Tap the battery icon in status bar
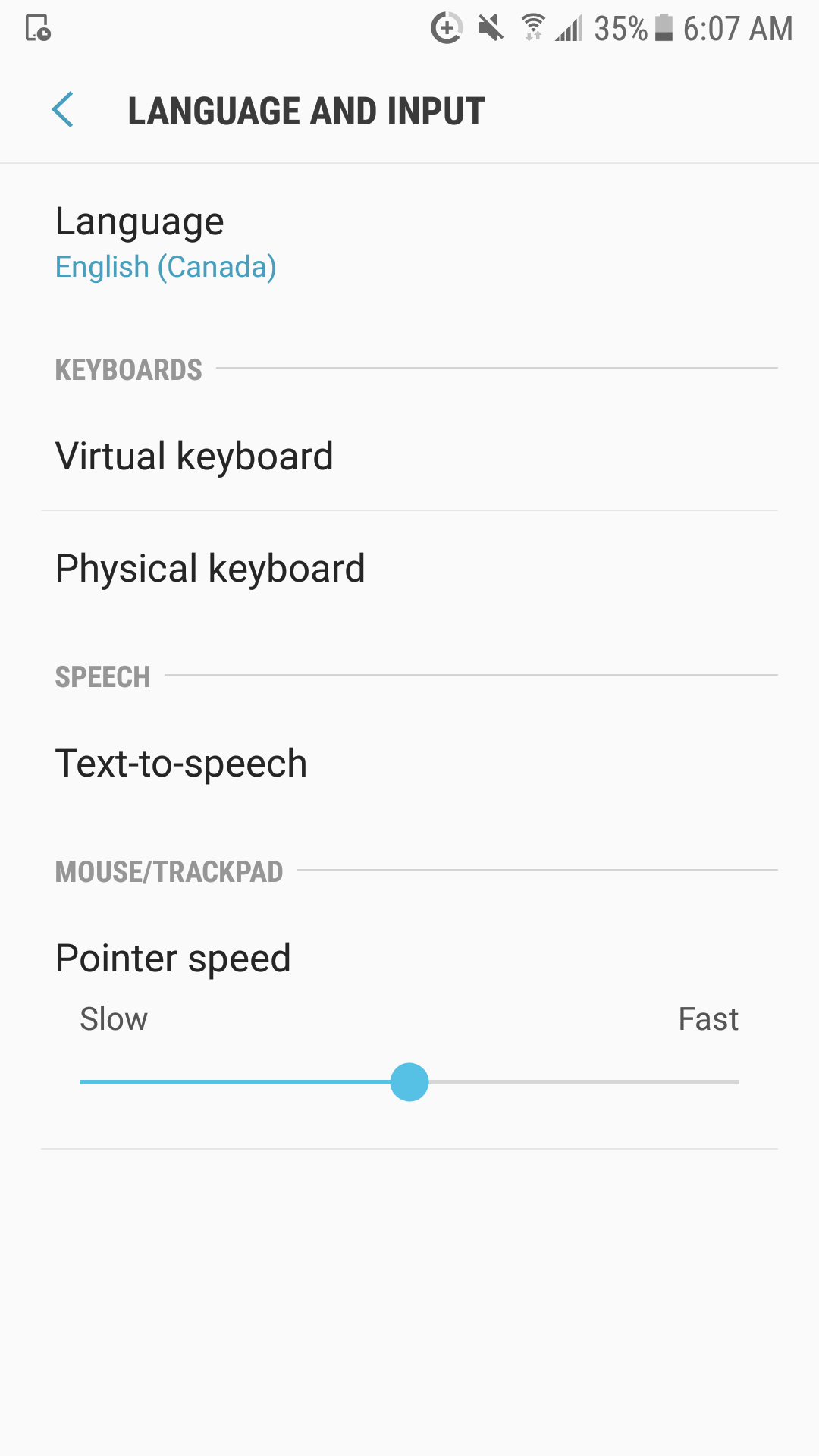819x1456 pixels. pyautogui.click(x=666, y=28)
